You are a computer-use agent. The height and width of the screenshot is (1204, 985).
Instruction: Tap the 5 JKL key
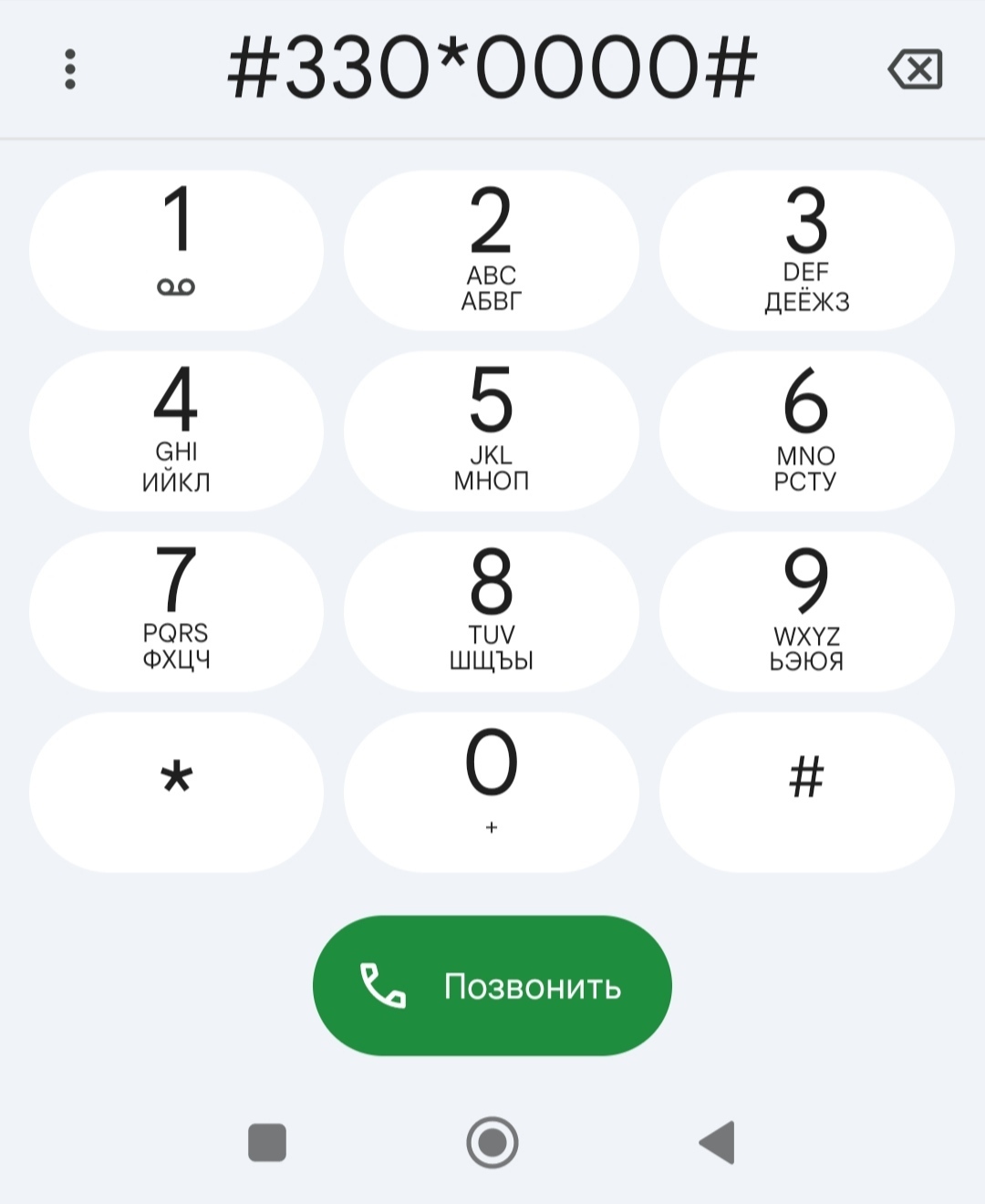pos(492,431)
